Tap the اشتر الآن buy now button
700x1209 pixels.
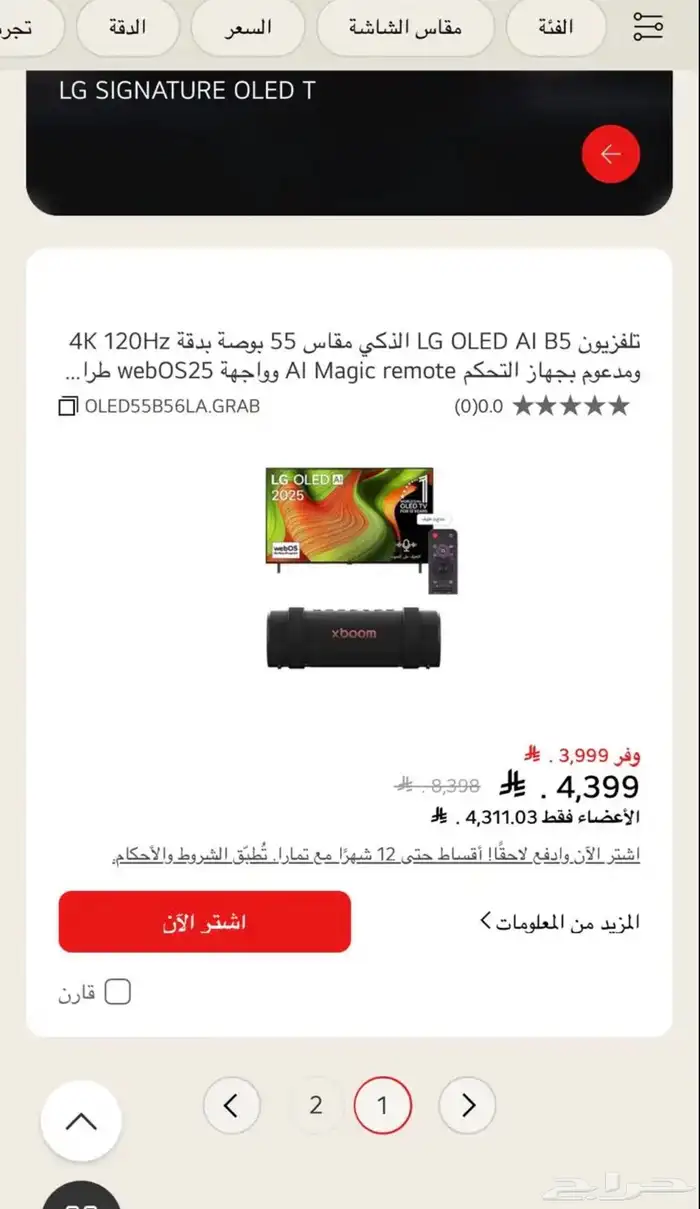pyautogui.click(x=205, y=922)
